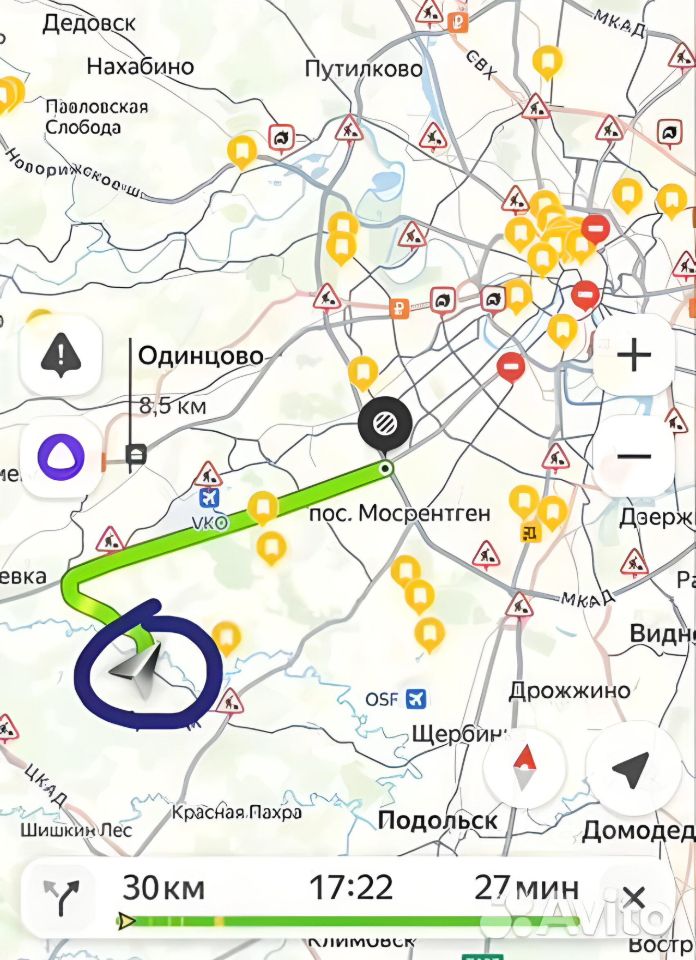The width and height of the screenshot is (696, 960).
Task: Report a road event with the warning button
Action: pyautogui.click(x=61, y=353)
